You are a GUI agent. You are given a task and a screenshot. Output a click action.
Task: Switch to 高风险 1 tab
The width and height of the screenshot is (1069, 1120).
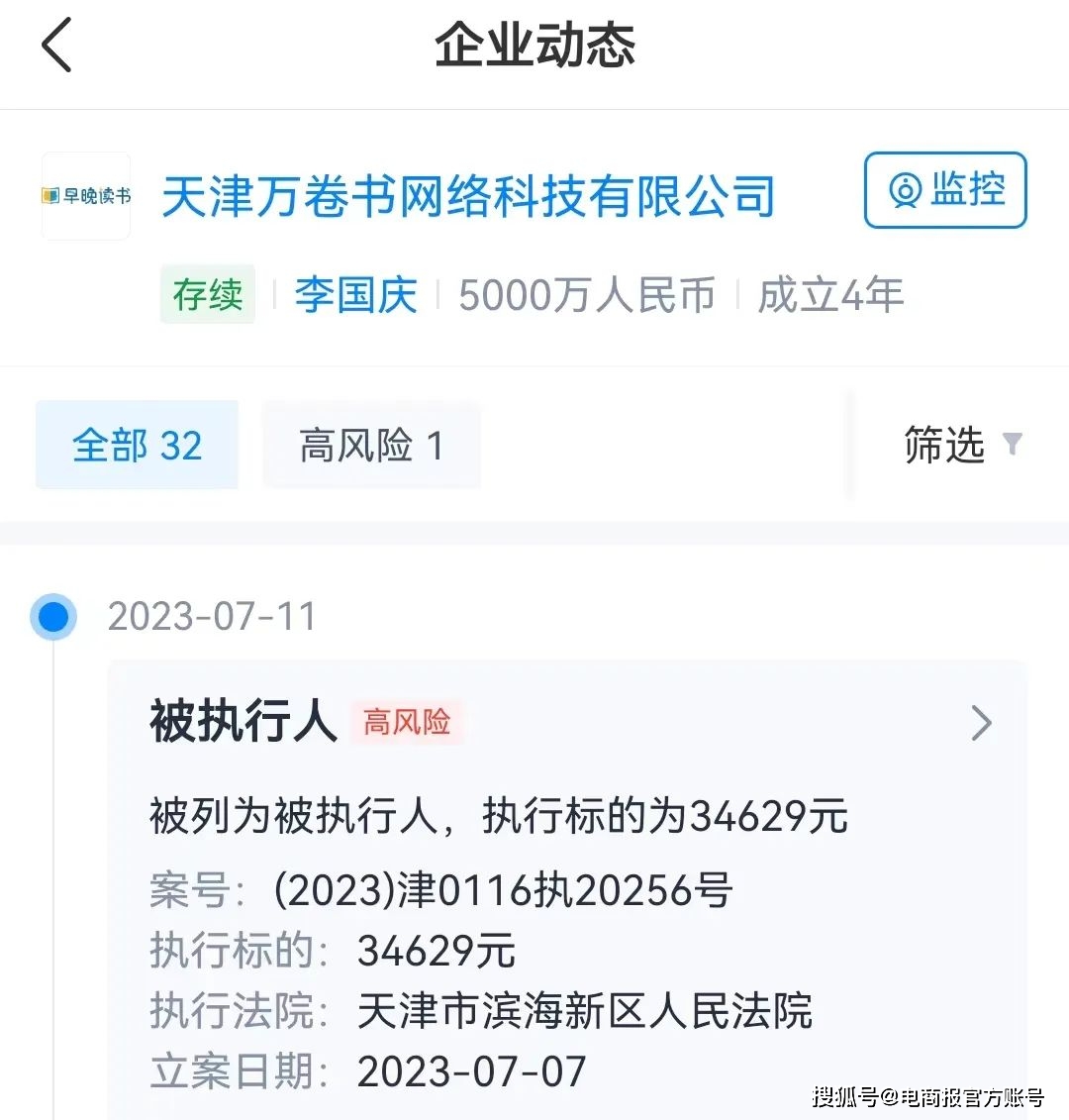(371, 446)
